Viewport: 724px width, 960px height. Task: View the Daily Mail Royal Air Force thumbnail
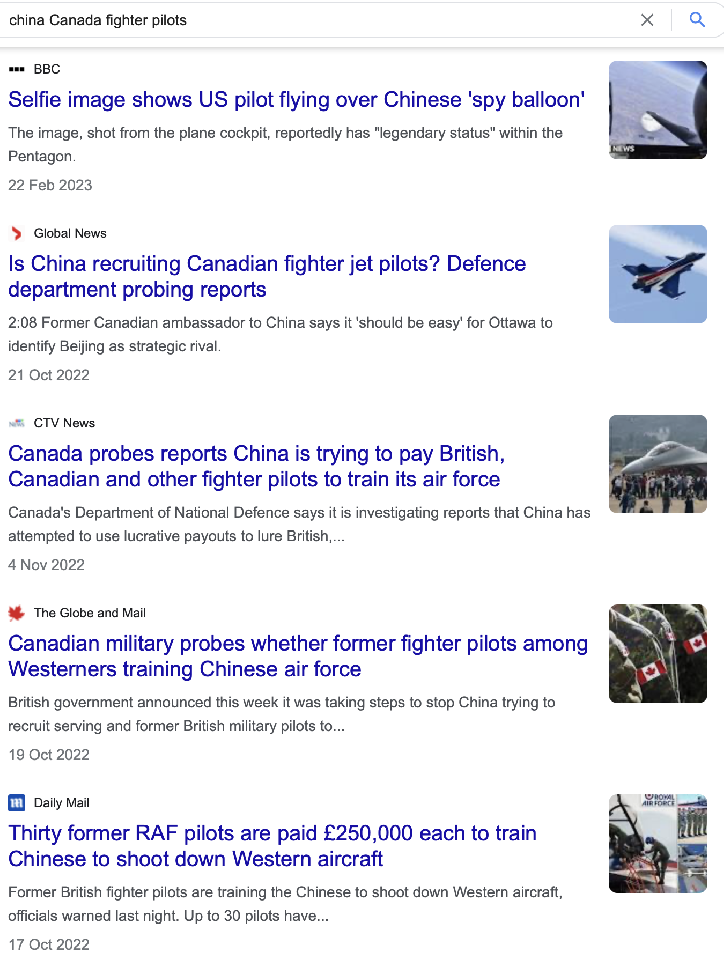(x=658, y=843)
